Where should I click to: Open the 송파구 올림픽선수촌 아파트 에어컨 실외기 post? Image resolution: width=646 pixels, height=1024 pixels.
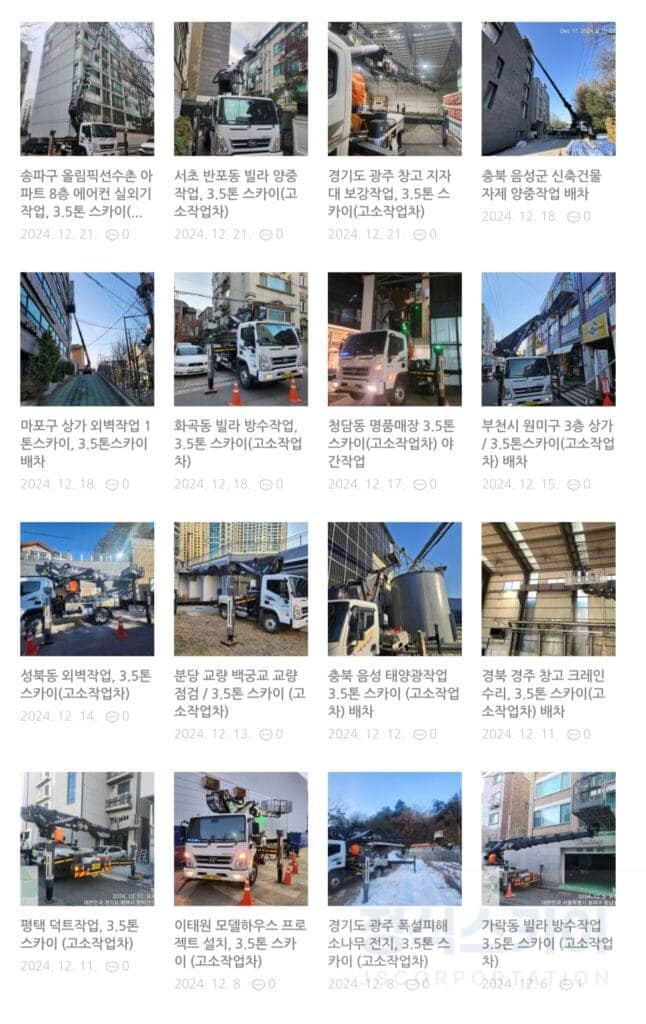86,193
